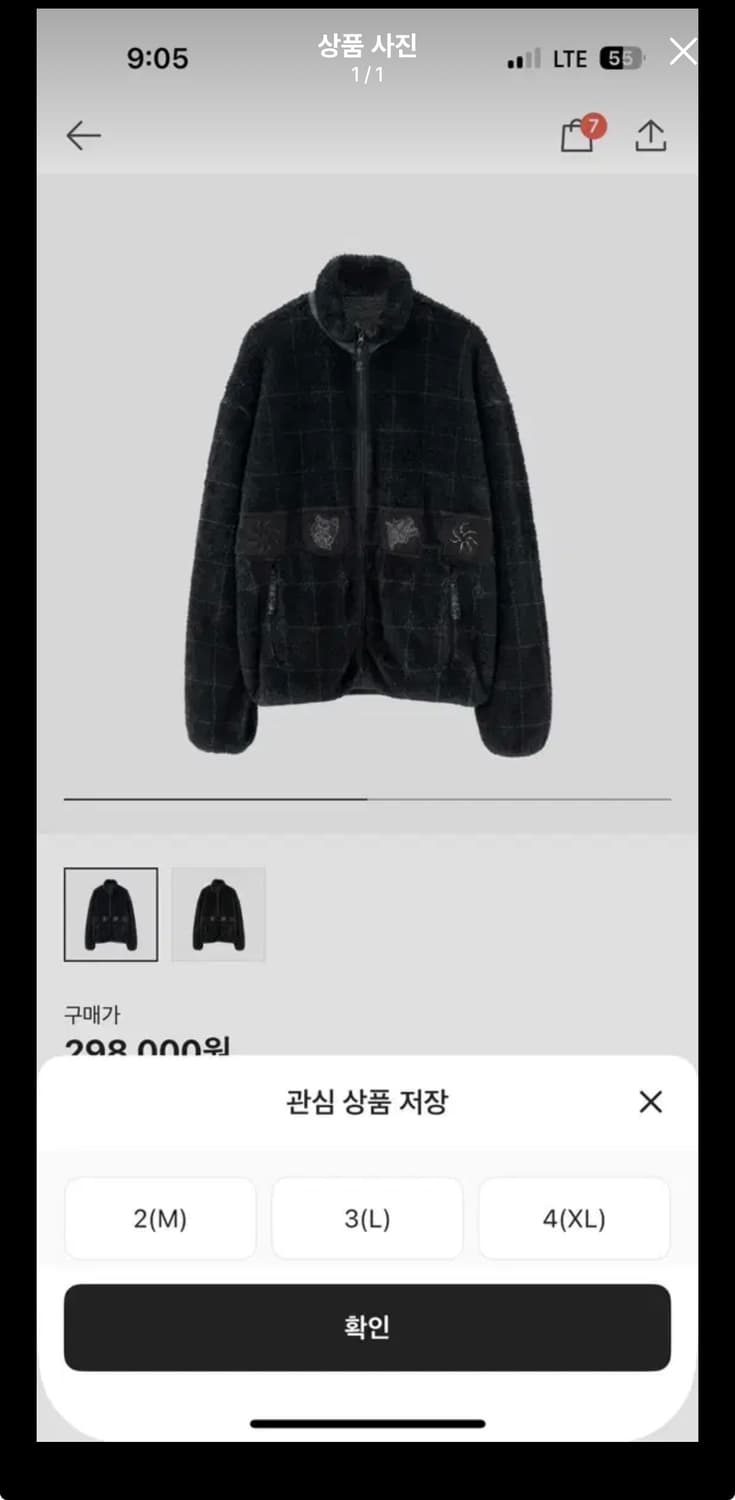Tap the 9:05 clock in status bar
Image resolution: width=735 pixels, height=1500 pixels.
(158, 59)
